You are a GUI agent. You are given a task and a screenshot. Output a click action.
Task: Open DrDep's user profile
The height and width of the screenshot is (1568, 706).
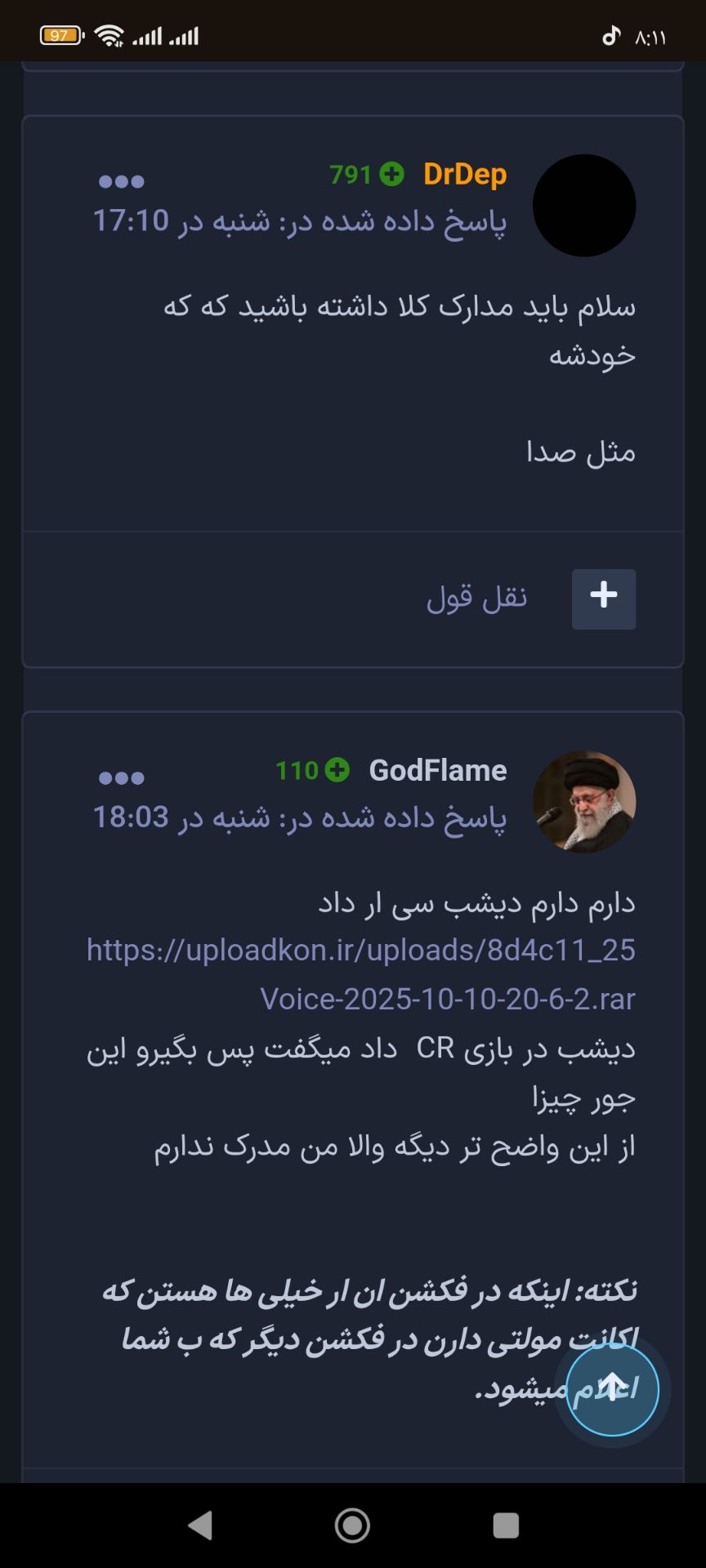[464, 174]
